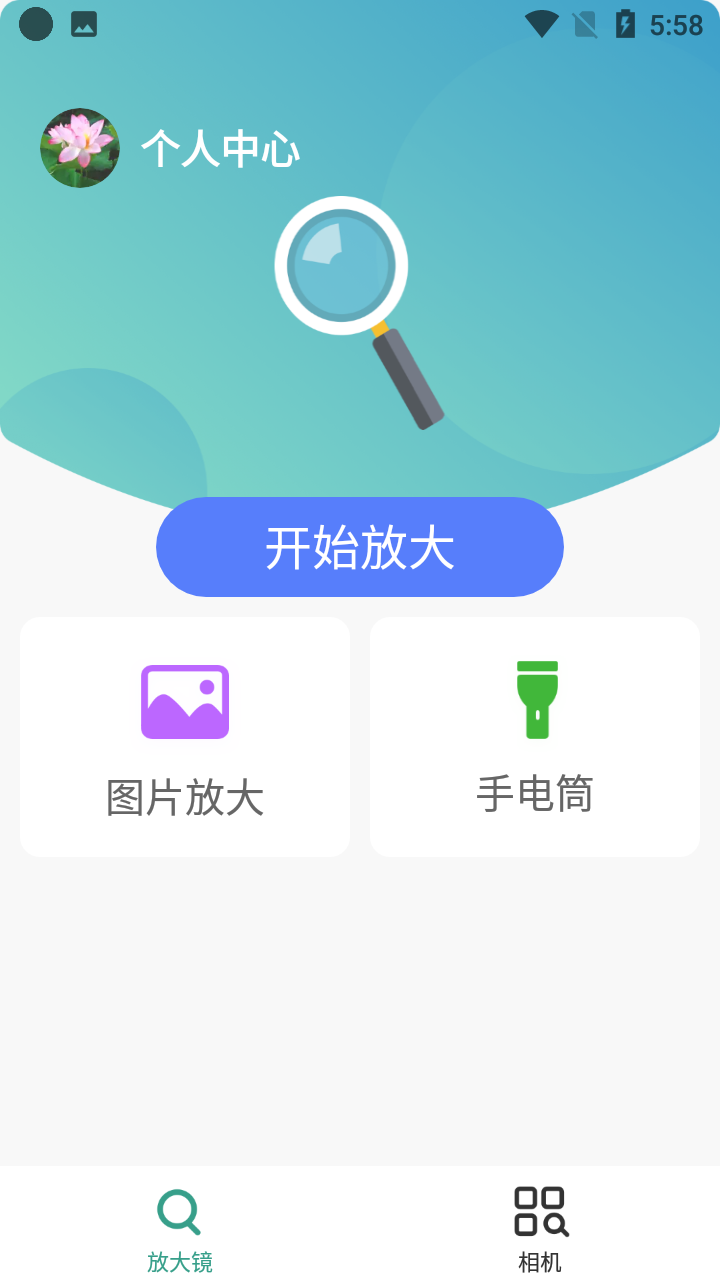720x1280 pixels.
Task: Click the dark camera cutout at top
Action: (x=36, y=24)
